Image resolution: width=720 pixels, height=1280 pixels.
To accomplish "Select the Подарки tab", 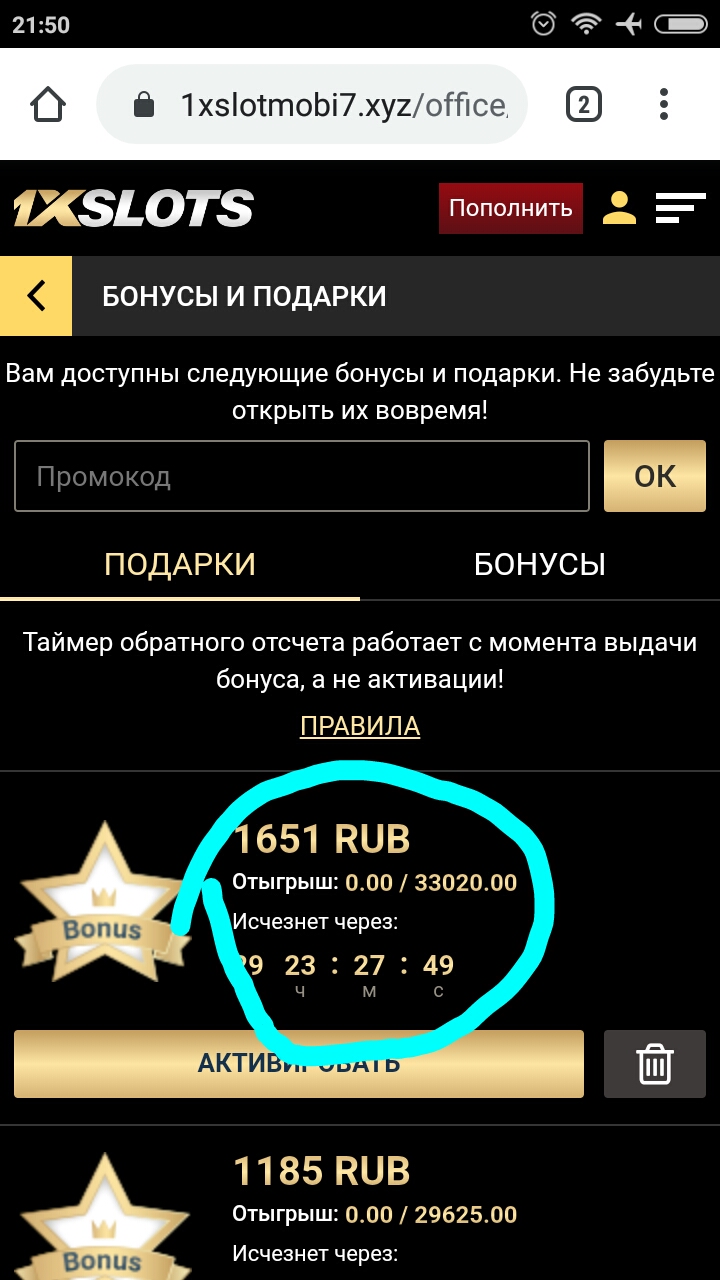I will [x=180, y=564].
